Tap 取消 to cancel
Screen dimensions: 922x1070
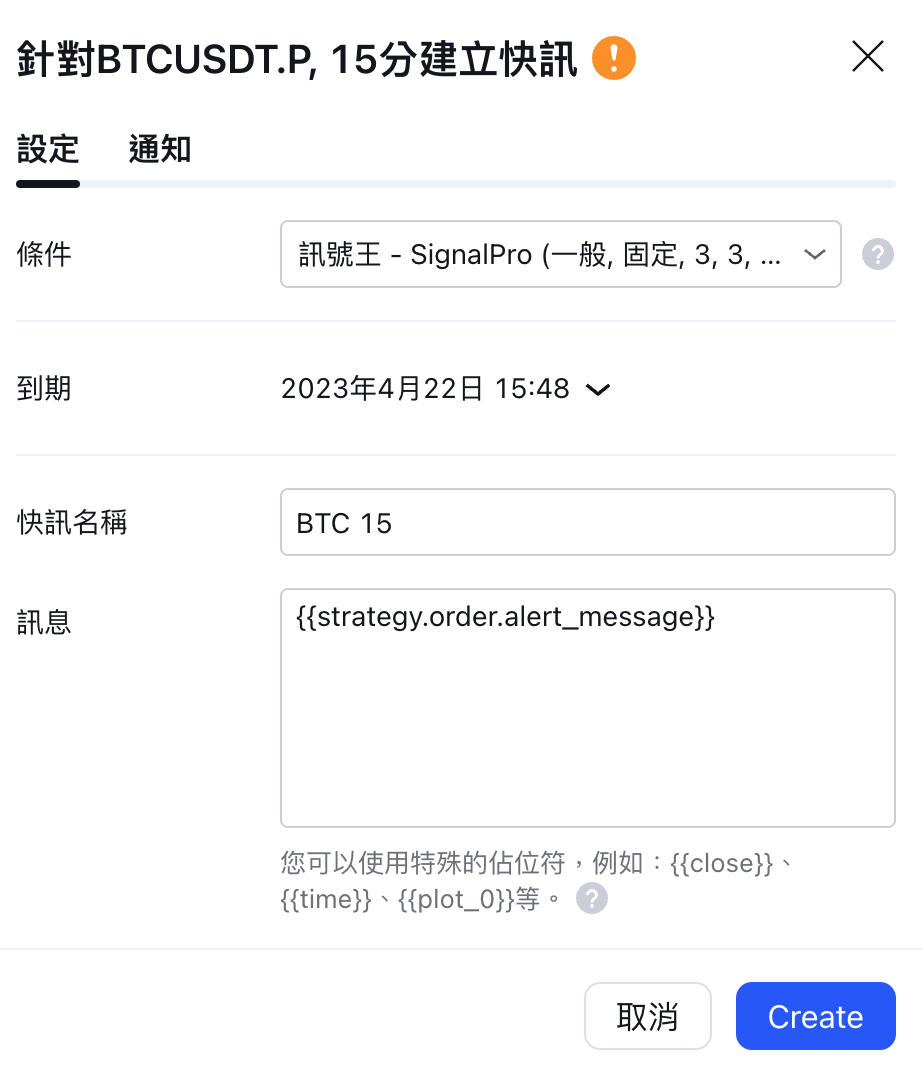647,1017
